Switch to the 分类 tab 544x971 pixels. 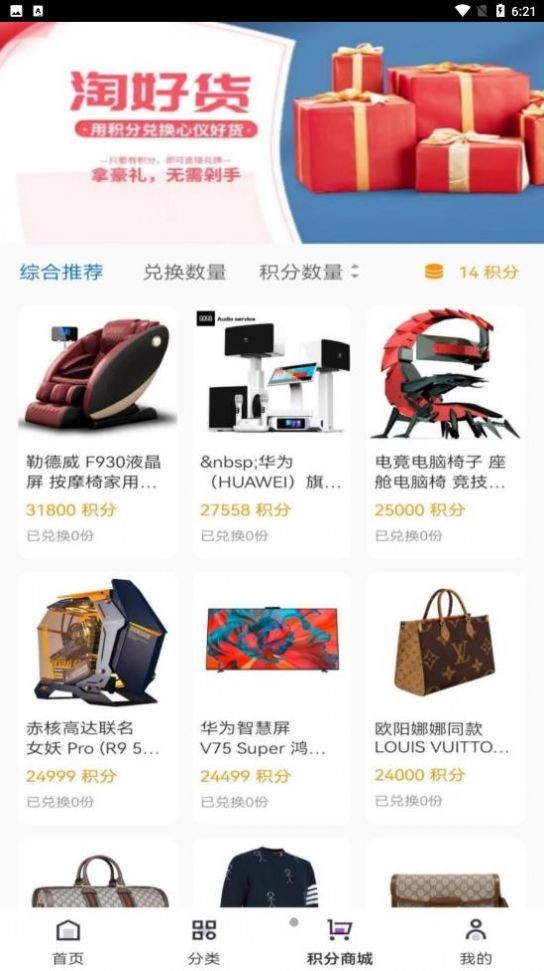pyautogui.click(x=204, y=941)
